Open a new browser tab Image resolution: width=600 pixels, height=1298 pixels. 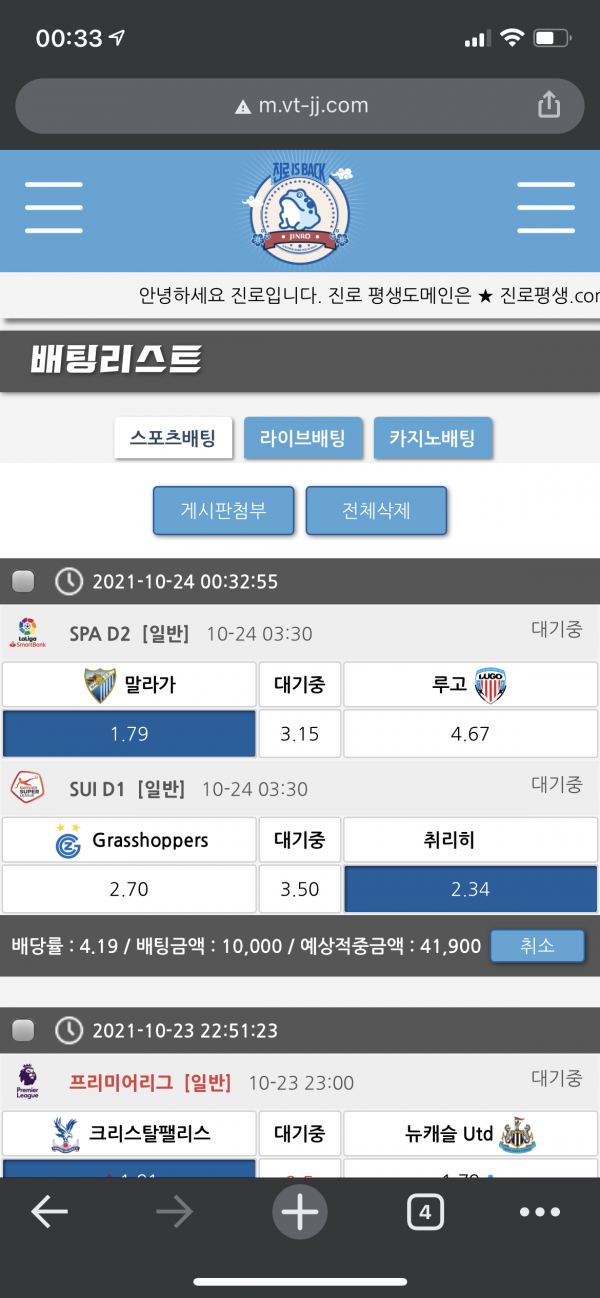click(300, 1212)
